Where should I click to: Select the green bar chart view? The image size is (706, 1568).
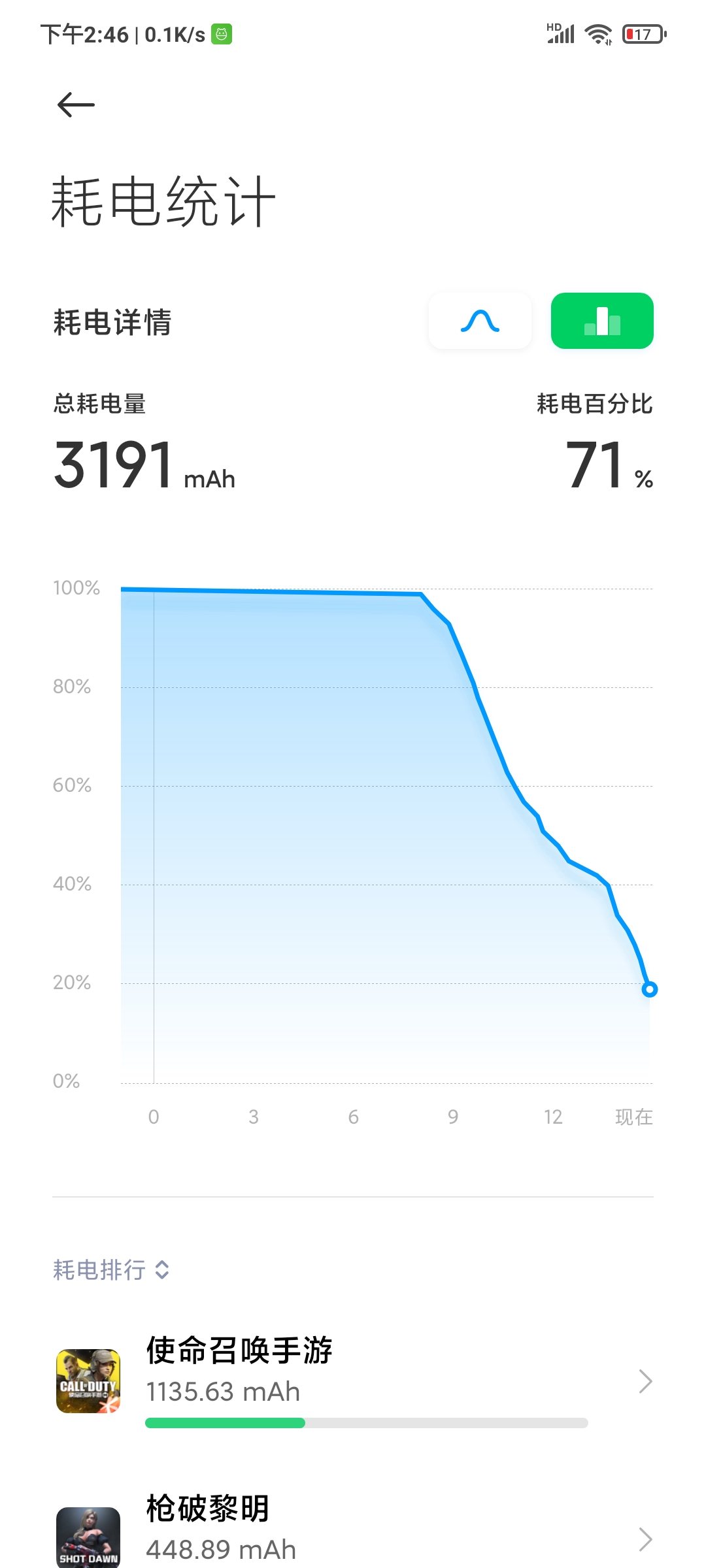pyautogui.click(x=602, y=321)
